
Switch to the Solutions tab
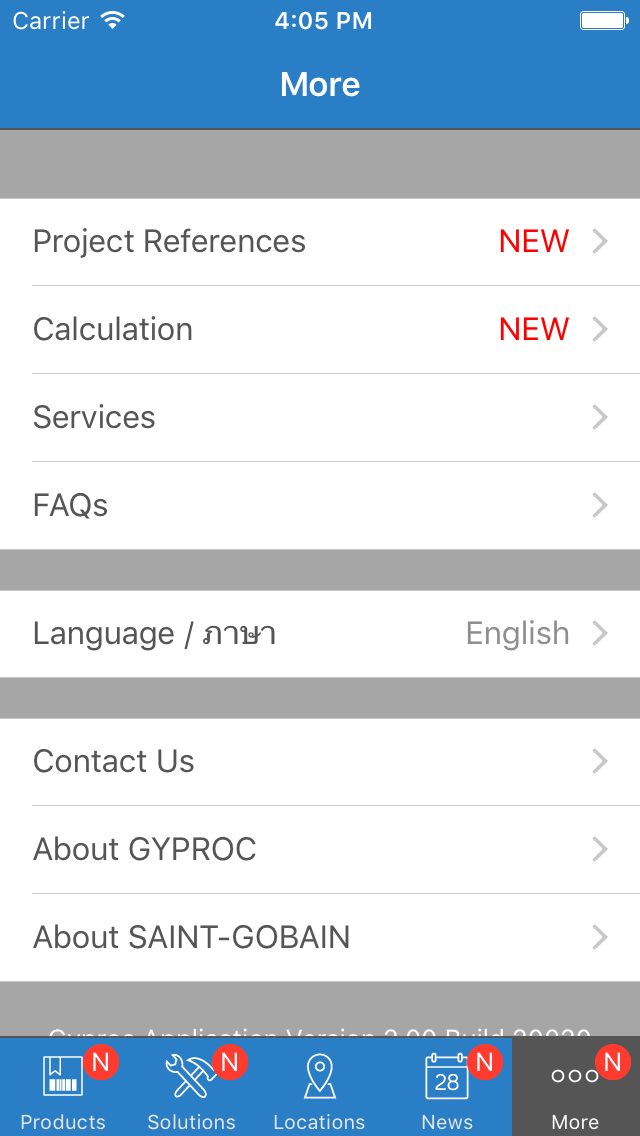coord(191,1087)
